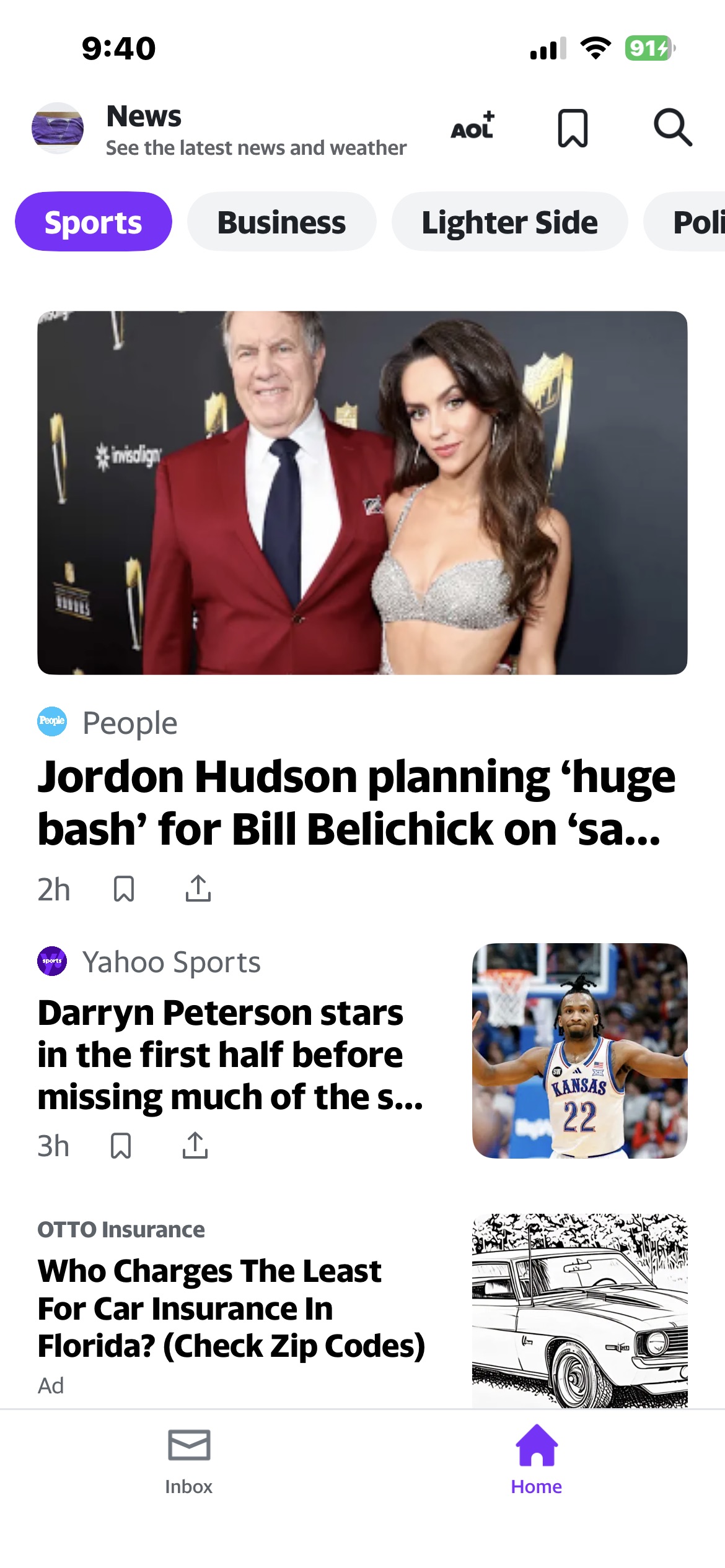725x1568 pixels.
Task: Share the Jordon Hudson story
Action: 198,889
